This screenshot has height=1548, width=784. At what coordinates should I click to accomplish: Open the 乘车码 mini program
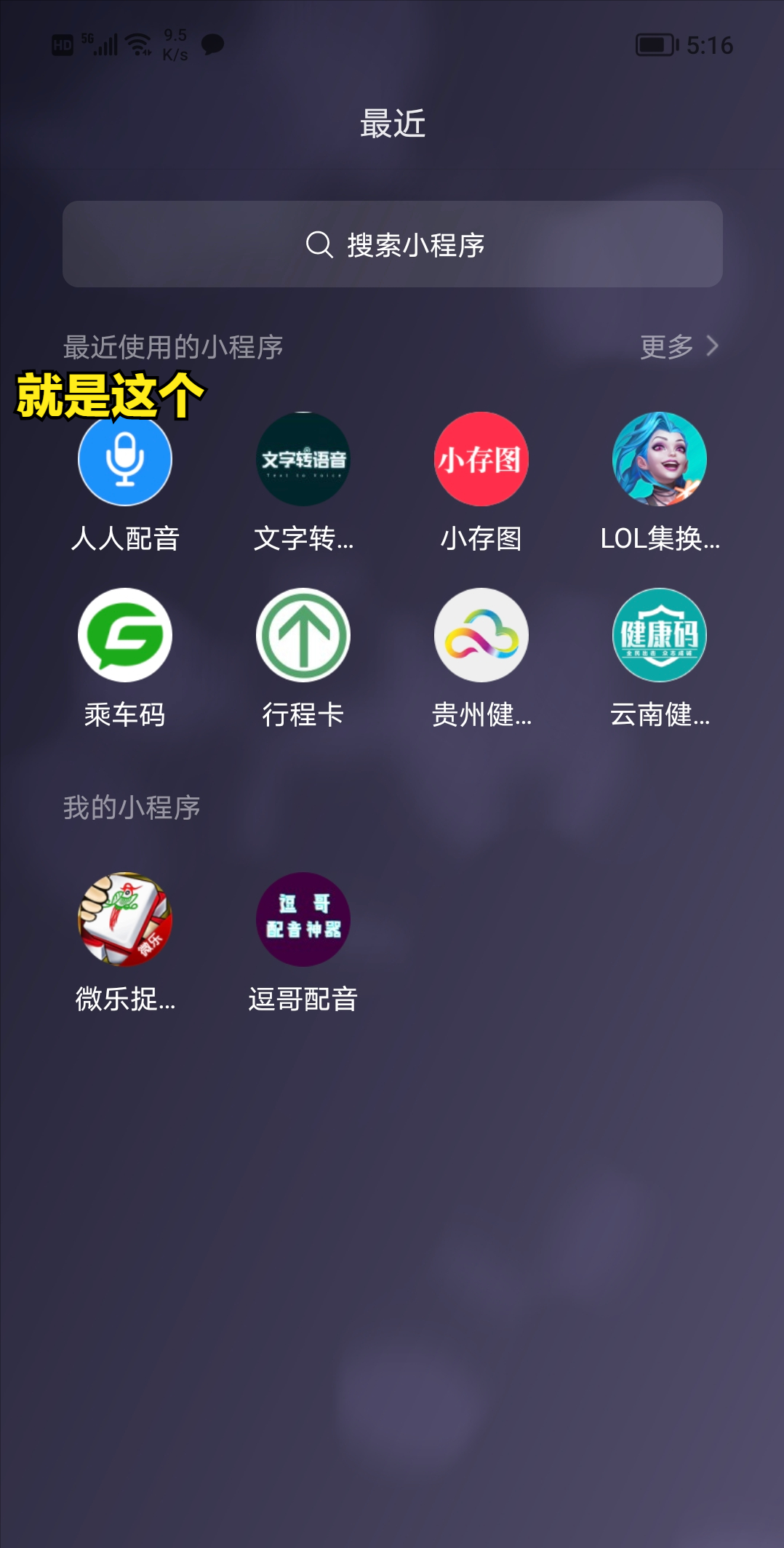tap(125, 635)
